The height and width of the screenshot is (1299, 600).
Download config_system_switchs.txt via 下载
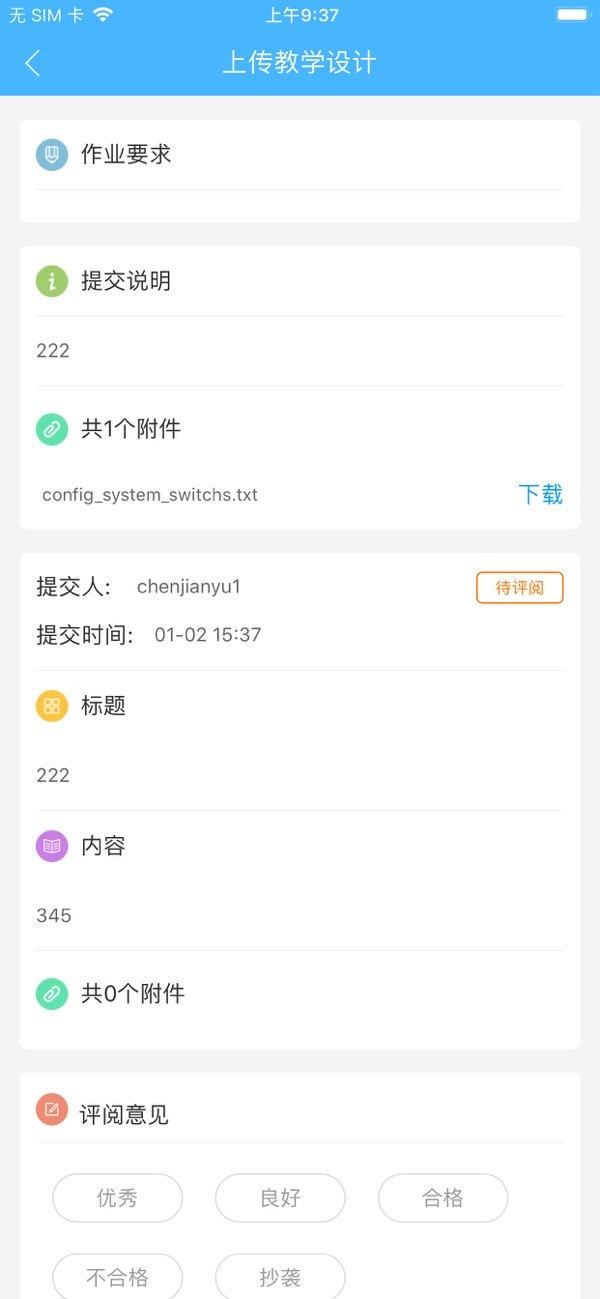pos(541,494)
